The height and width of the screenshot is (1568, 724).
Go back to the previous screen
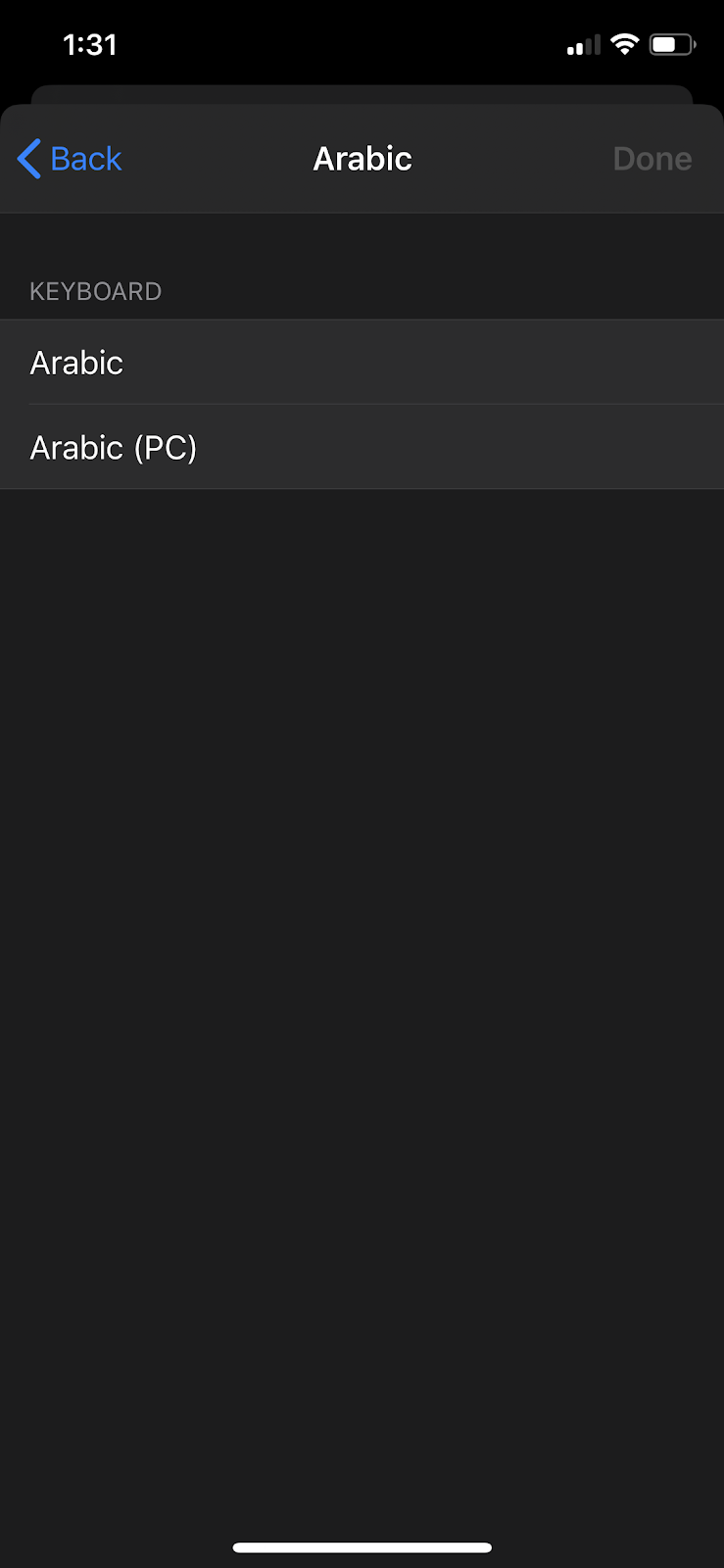pos(70,159)
